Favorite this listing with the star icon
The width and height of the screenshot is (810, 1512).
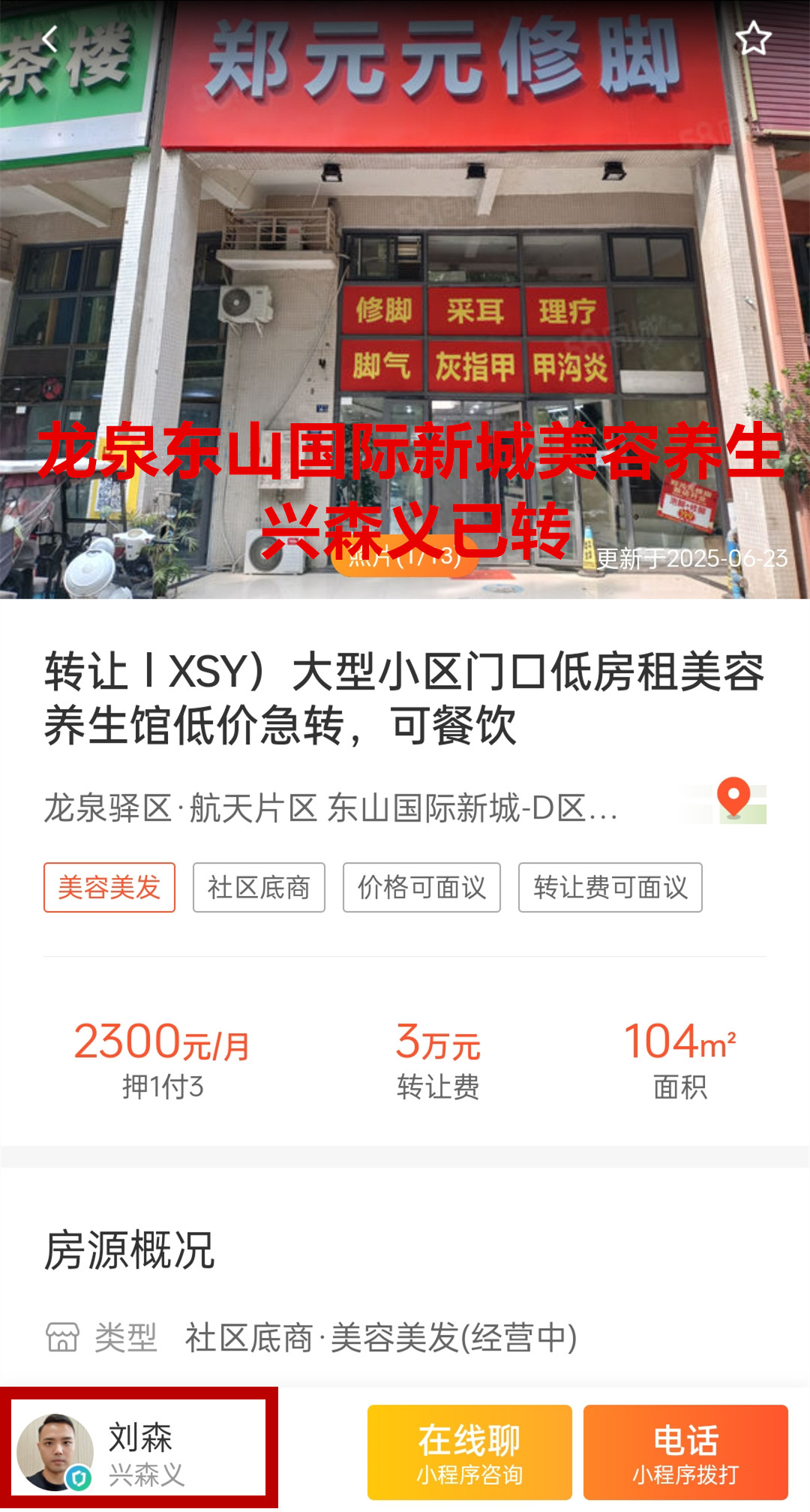753,39
